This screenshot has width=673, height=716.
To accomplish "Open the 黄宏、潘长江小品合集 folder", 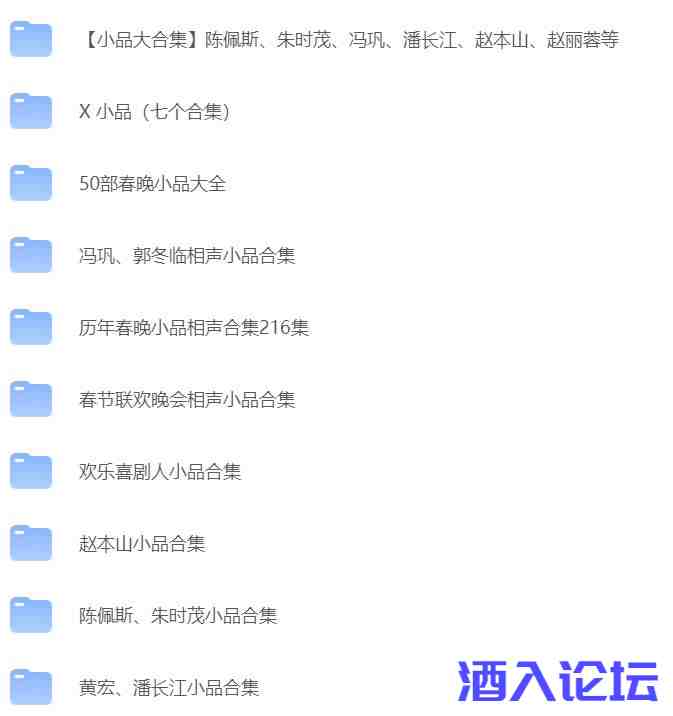I will [169, 688].
